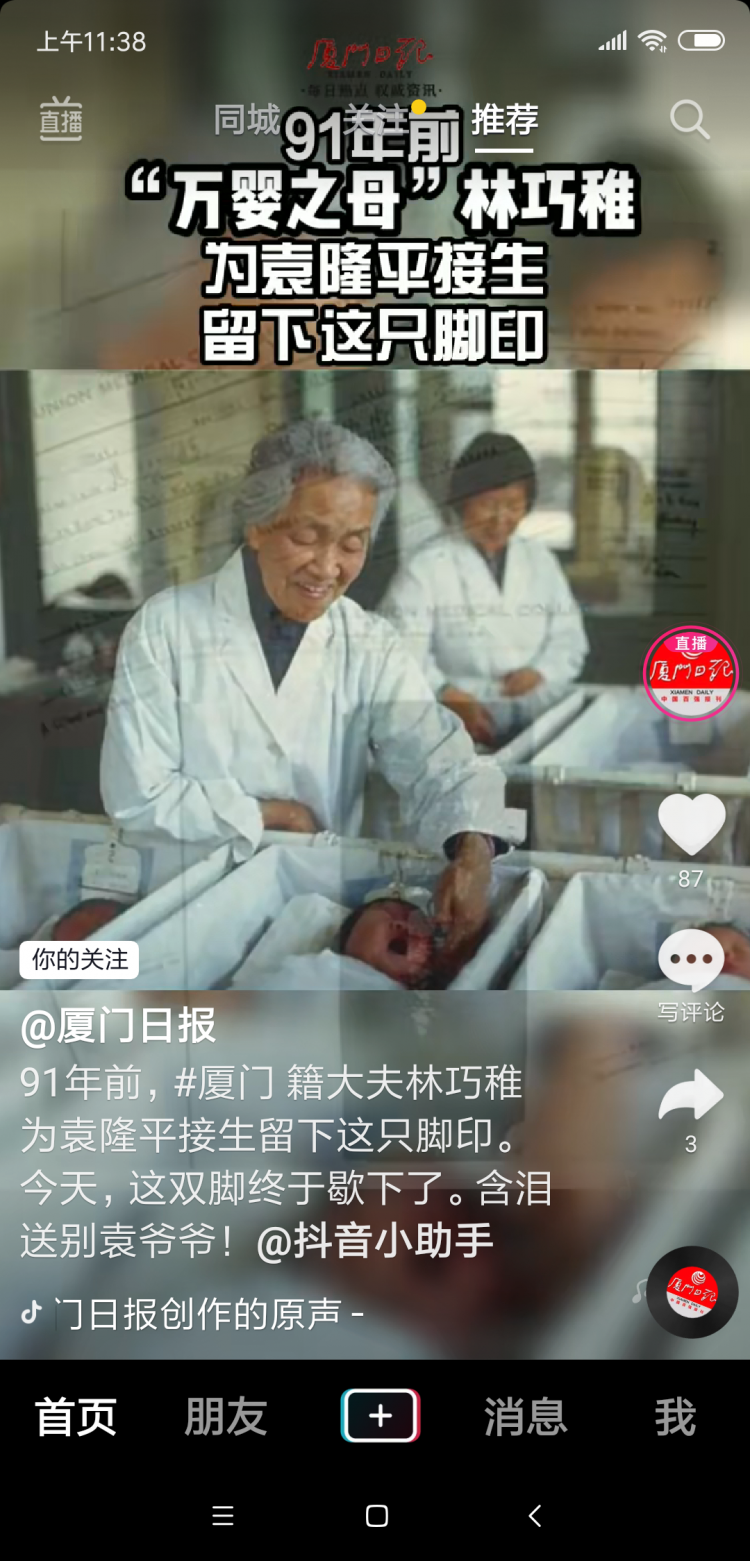This screenshot has width=750, height=1561.
Task: Switch to the 关注 tab
Action: pos(378,121)
